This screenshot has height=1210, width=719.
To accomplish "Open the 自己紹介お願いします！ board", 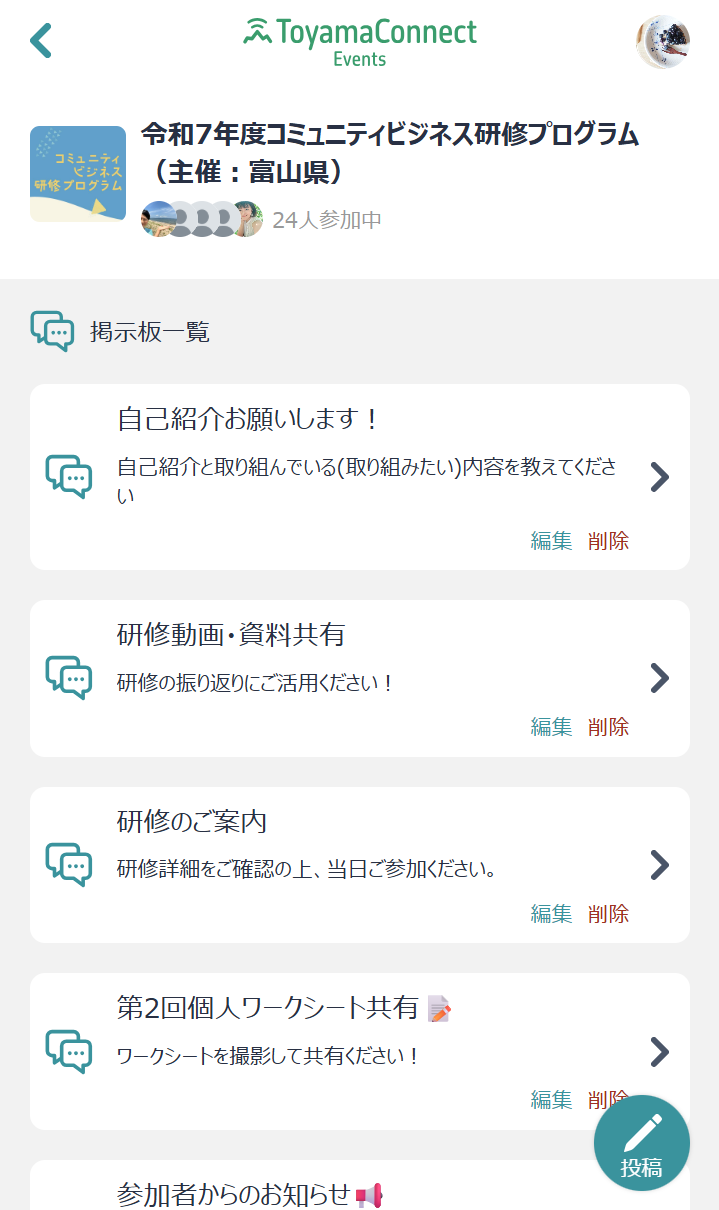I will [x=658, y=477].
